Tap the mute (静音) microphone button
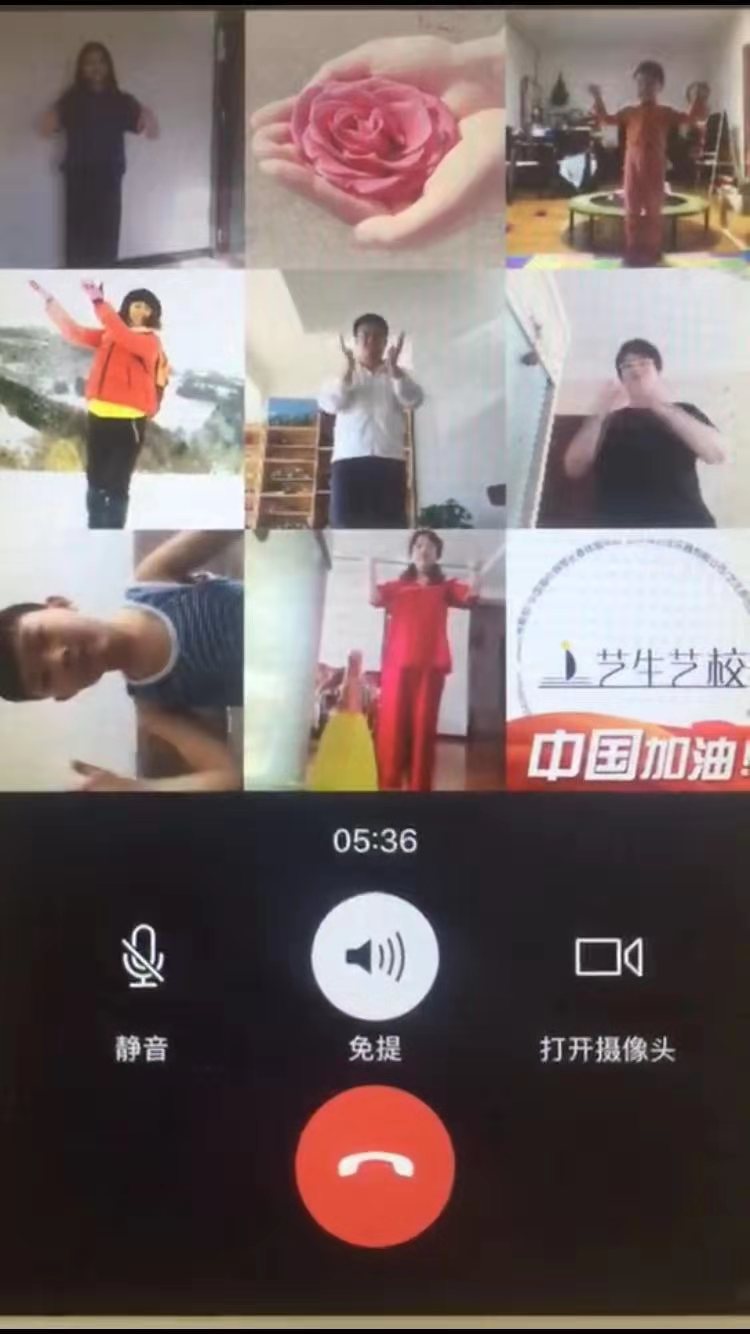The width and height of the screenshot is (750, 1334). coord(143,957)
